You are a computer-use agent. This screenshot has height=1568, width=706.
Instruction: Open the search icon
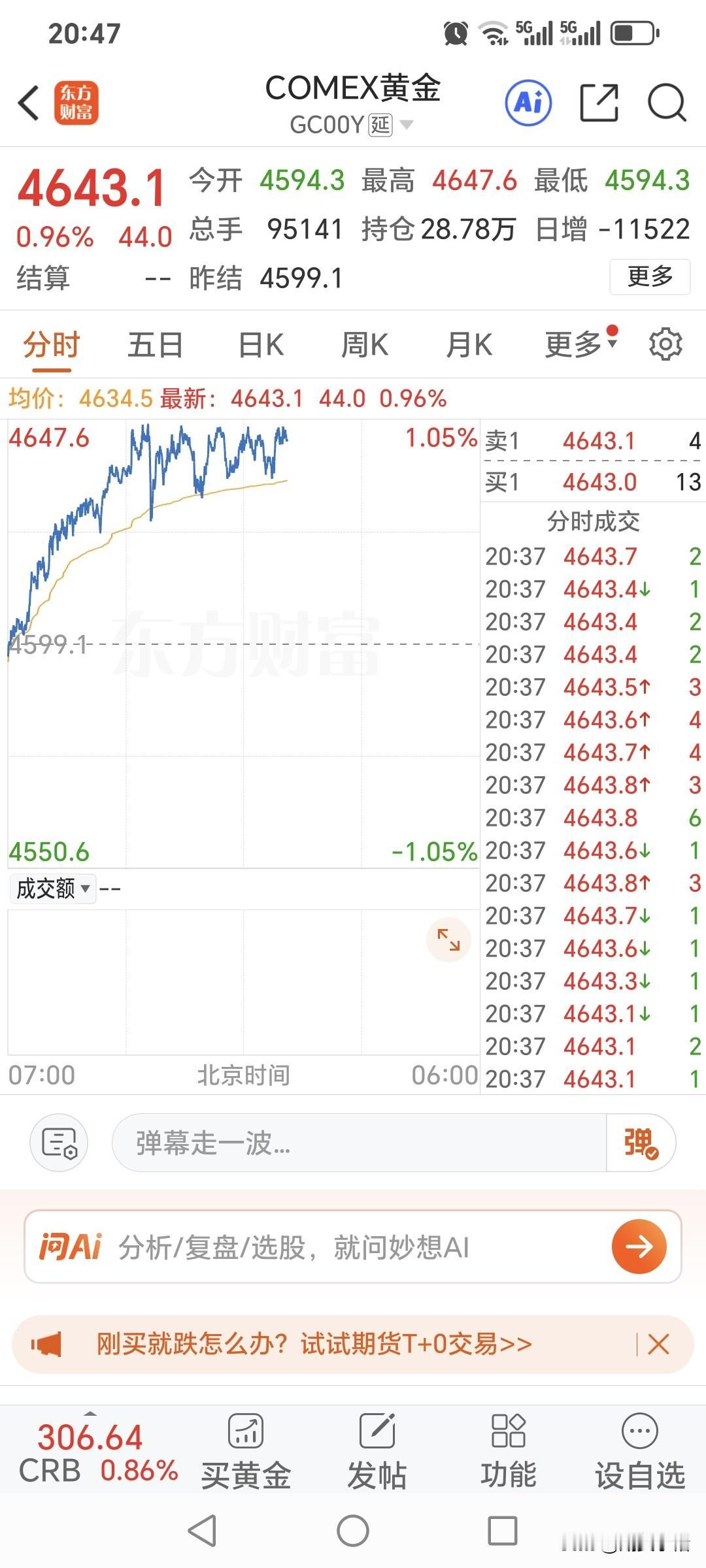[x=665, y=103]
